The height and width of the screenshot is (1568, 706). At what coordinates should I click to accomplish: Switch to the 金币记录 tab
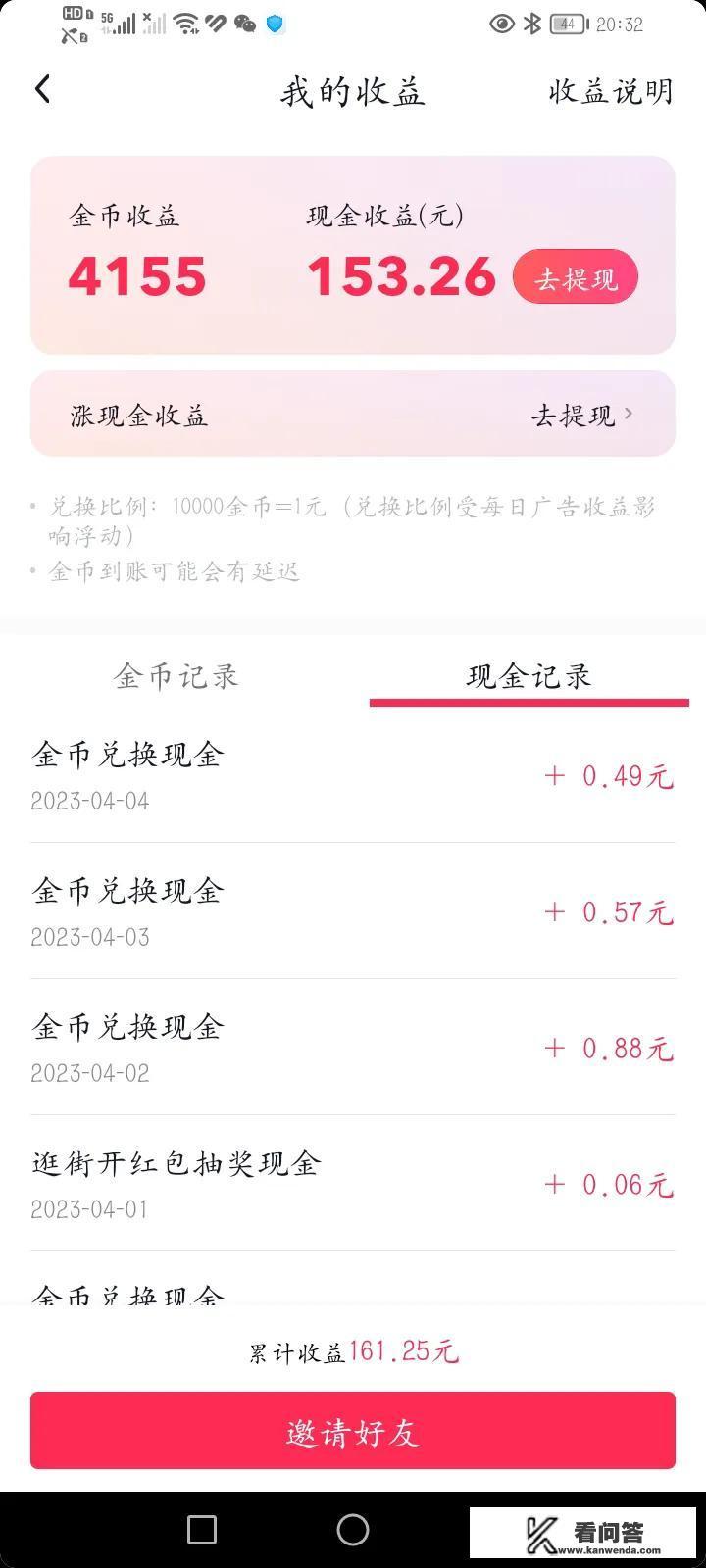pos(177,676)
